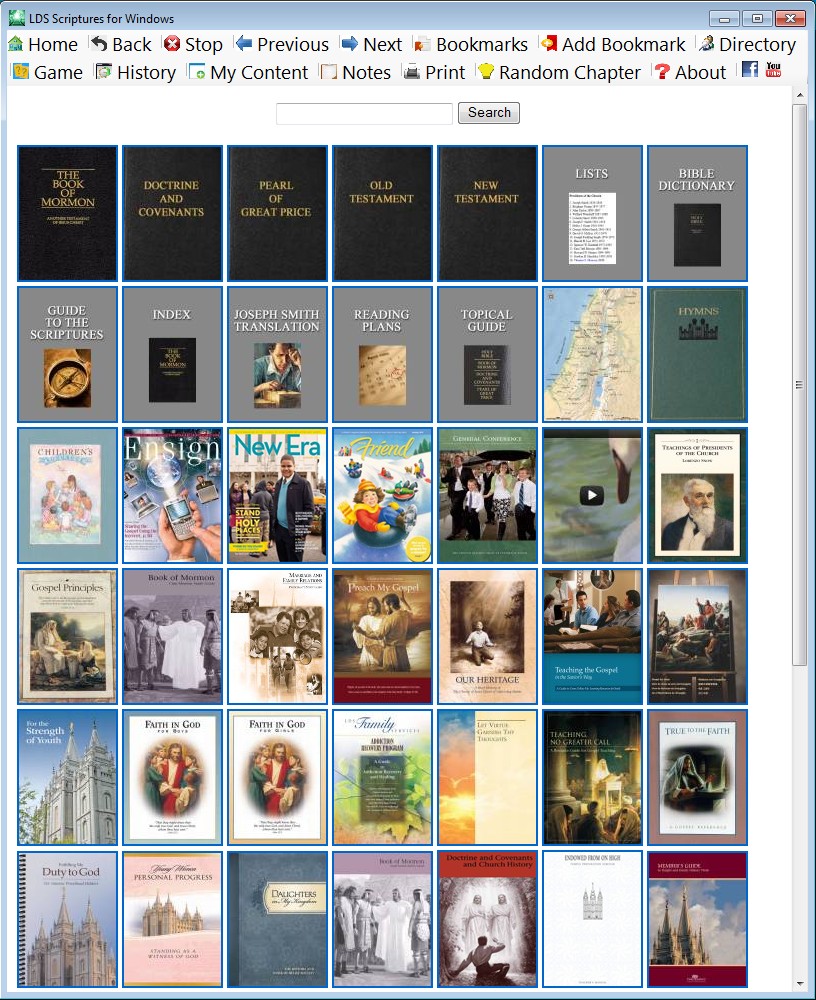Open the History view

135,72
